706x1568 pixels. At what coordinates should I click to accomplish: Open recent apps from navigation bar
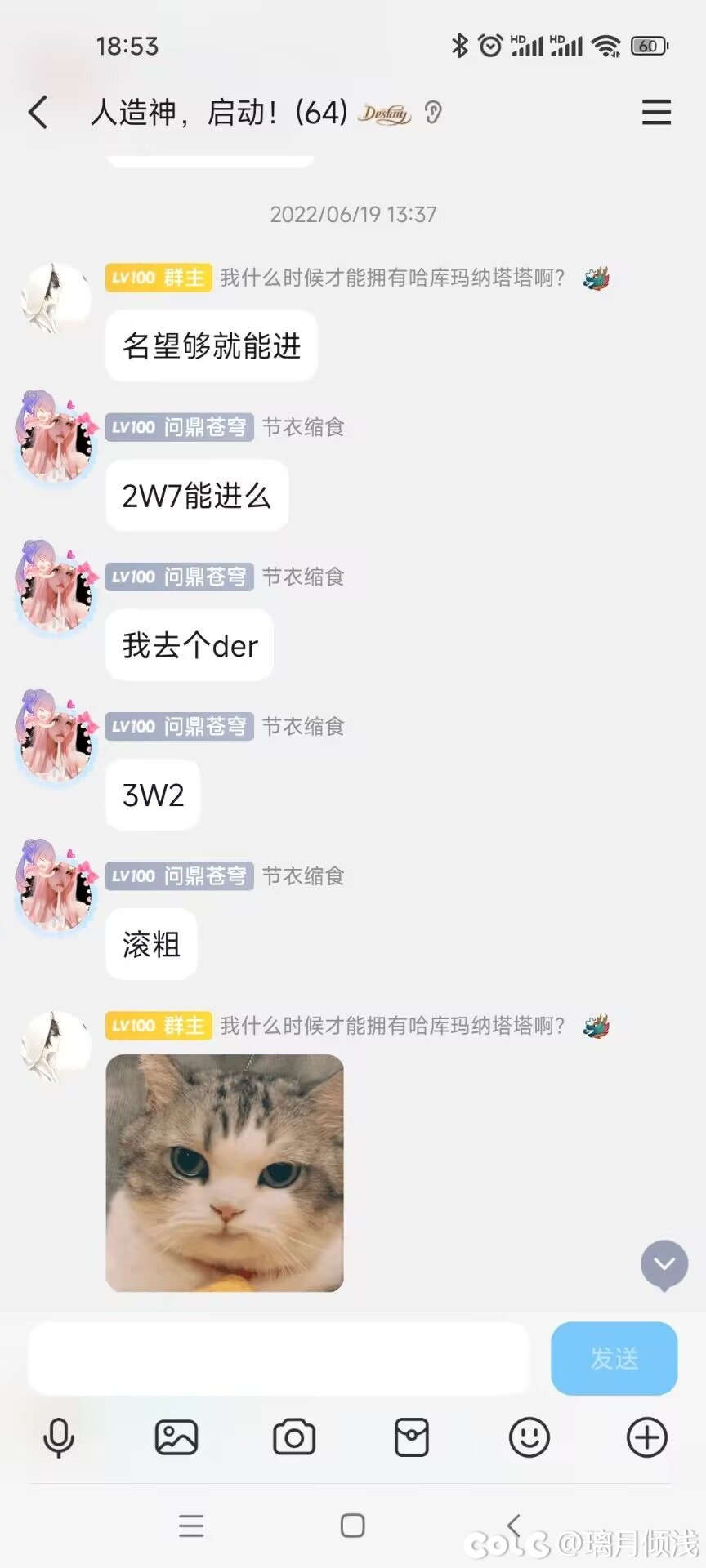tap(191, 1526)
